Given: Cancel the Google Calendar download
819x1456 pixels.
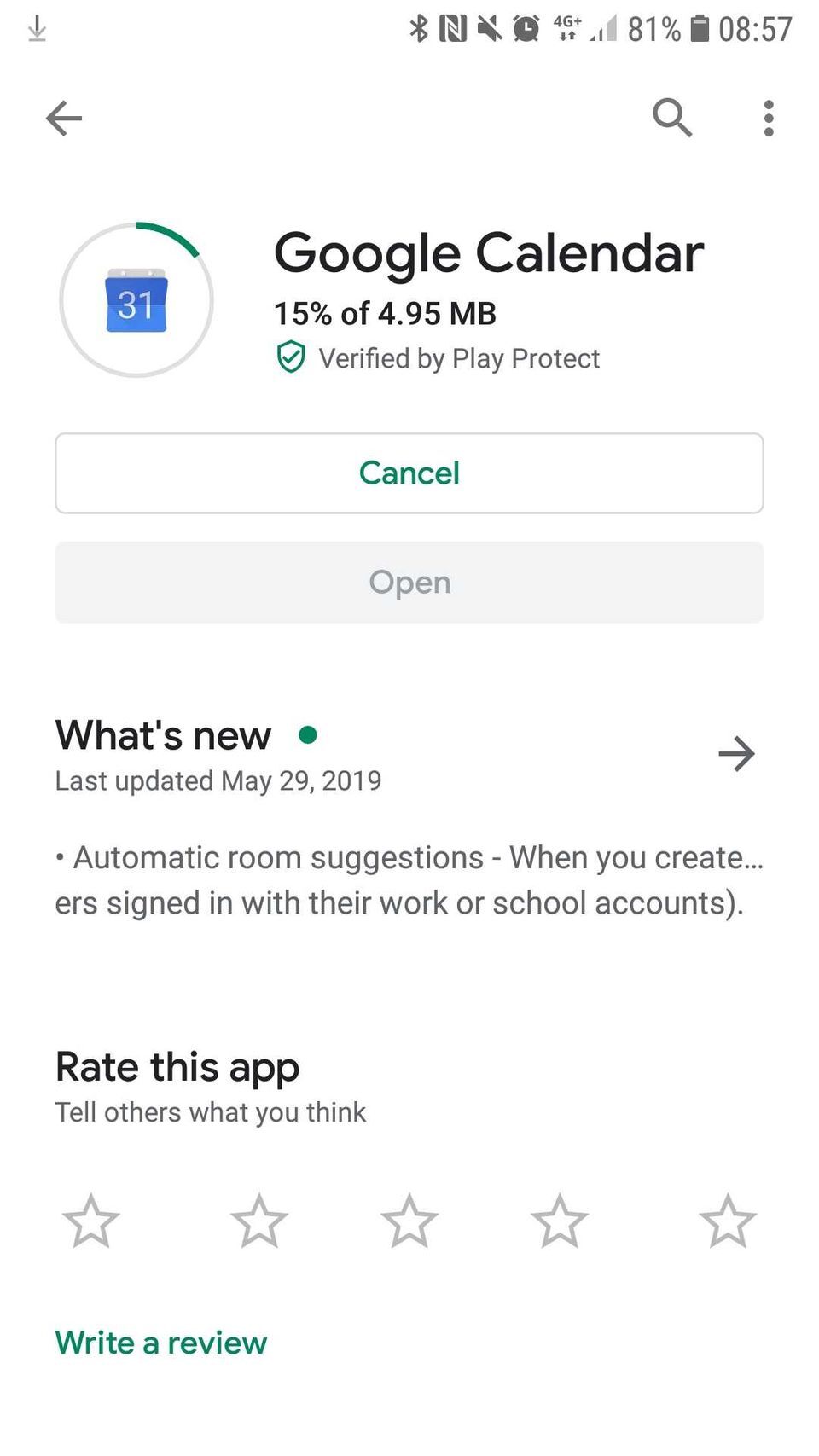Looking at the screenshot, I should 409,473.
